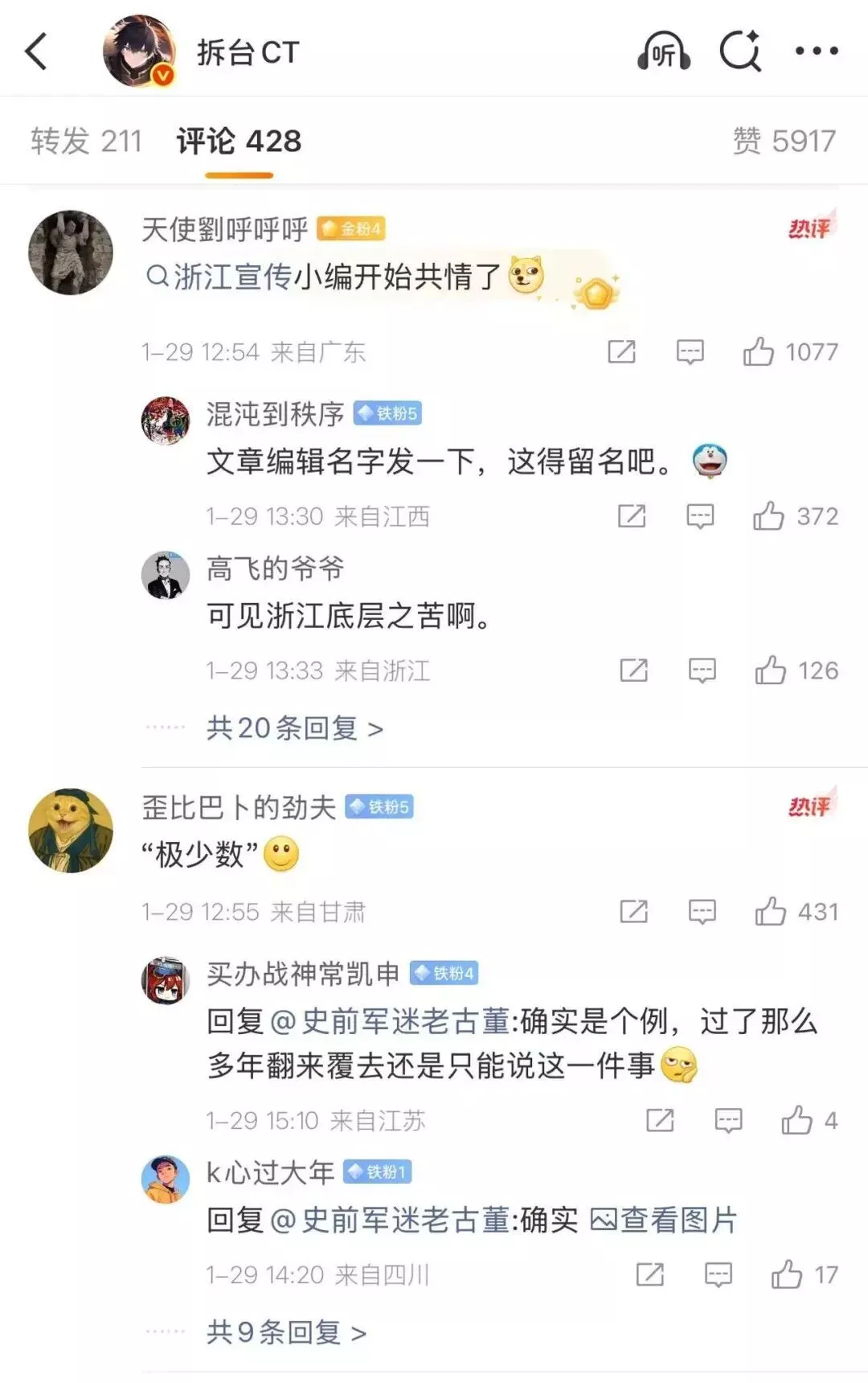The width and height of the screenshot is (868, 1383).
Task: Switch to the 赞 5917 tab
Action: coord(784,142)
